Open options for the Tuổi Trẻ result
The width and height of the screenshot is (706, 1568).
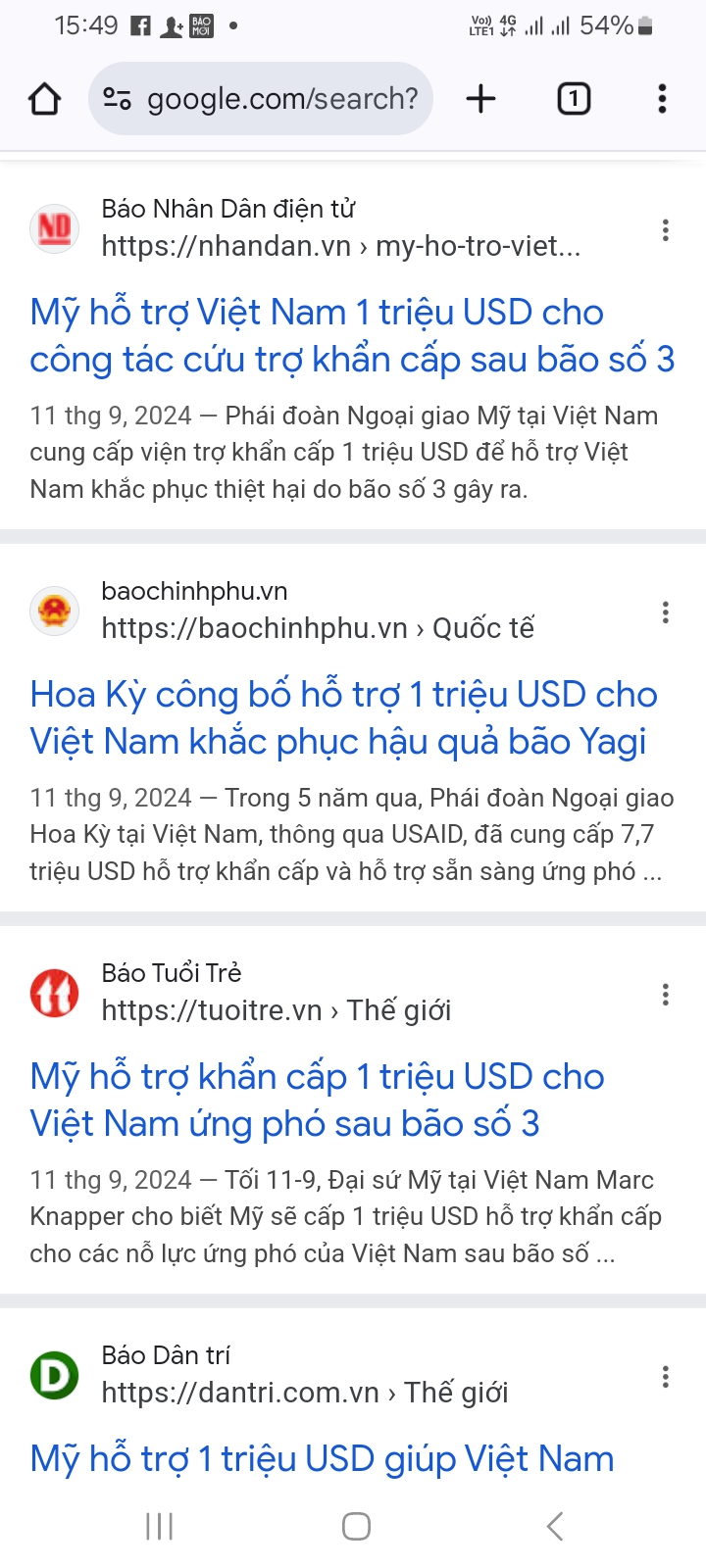point(665,995)
